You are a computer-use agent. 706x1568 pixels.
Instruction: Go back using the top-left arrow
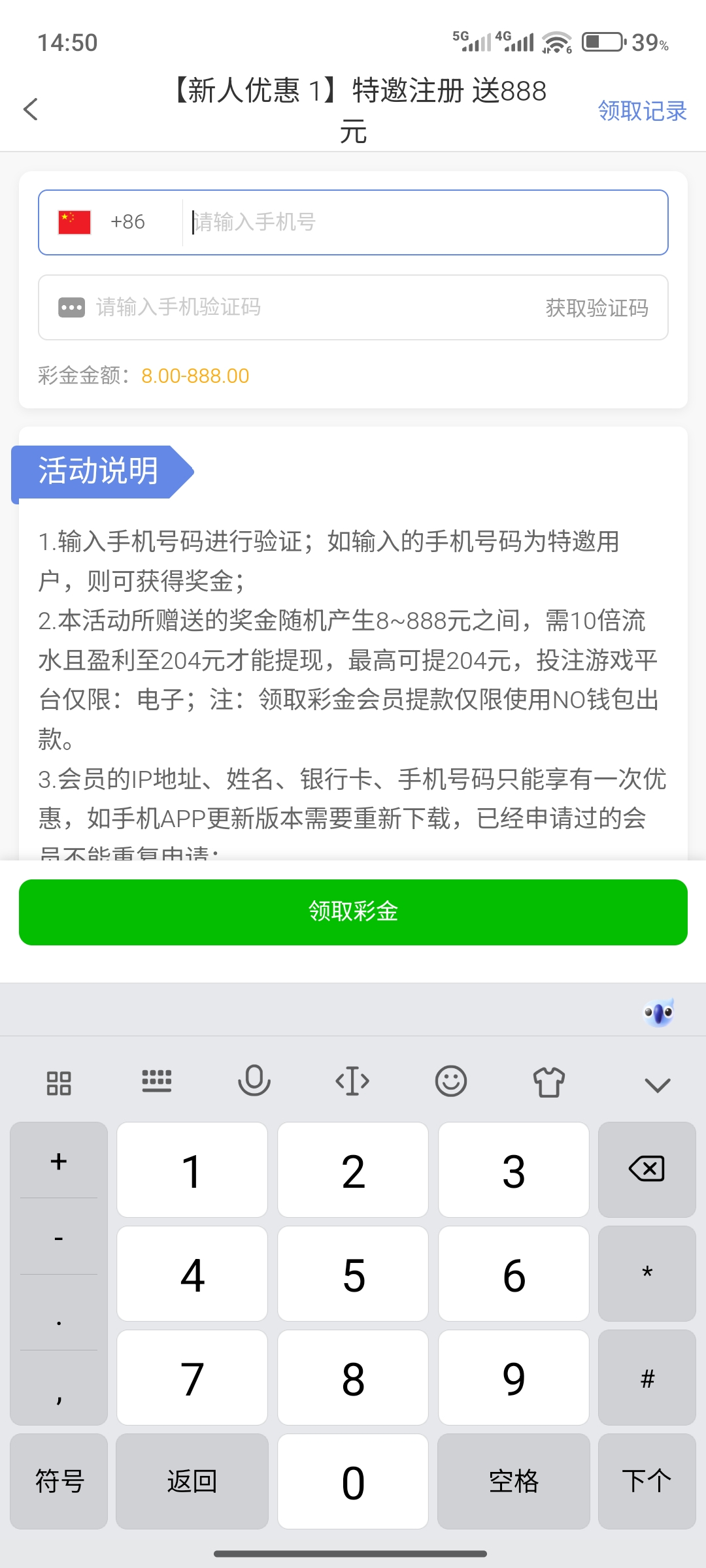[31, 109]
